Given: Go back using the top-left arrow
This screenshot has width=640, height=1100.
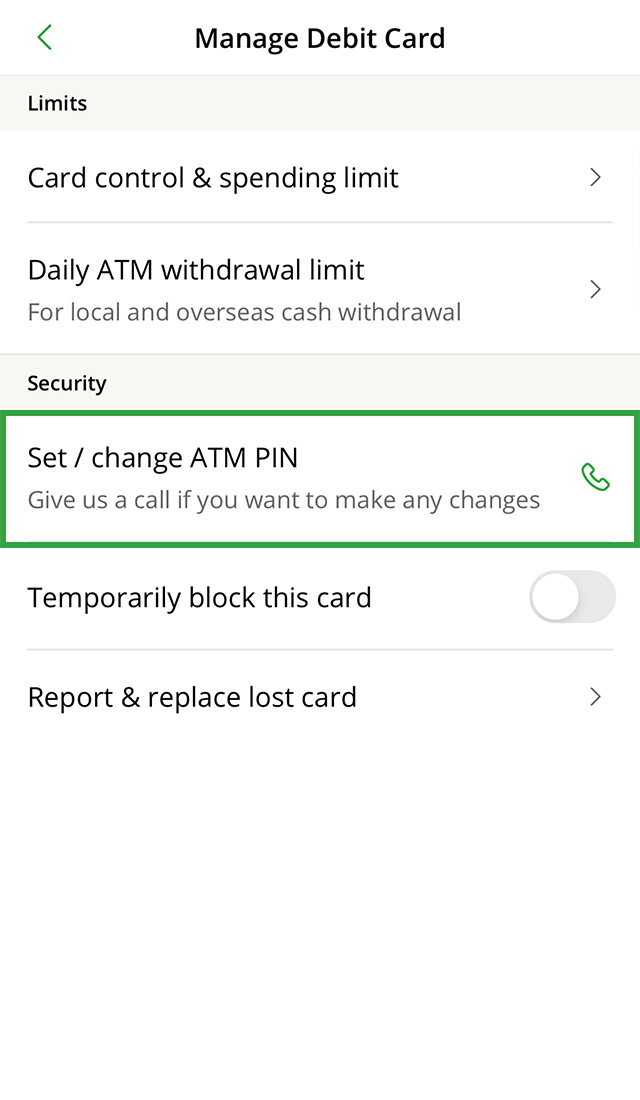Looking at the screenshot, I should pyautogui.click(x=44, y=38).
